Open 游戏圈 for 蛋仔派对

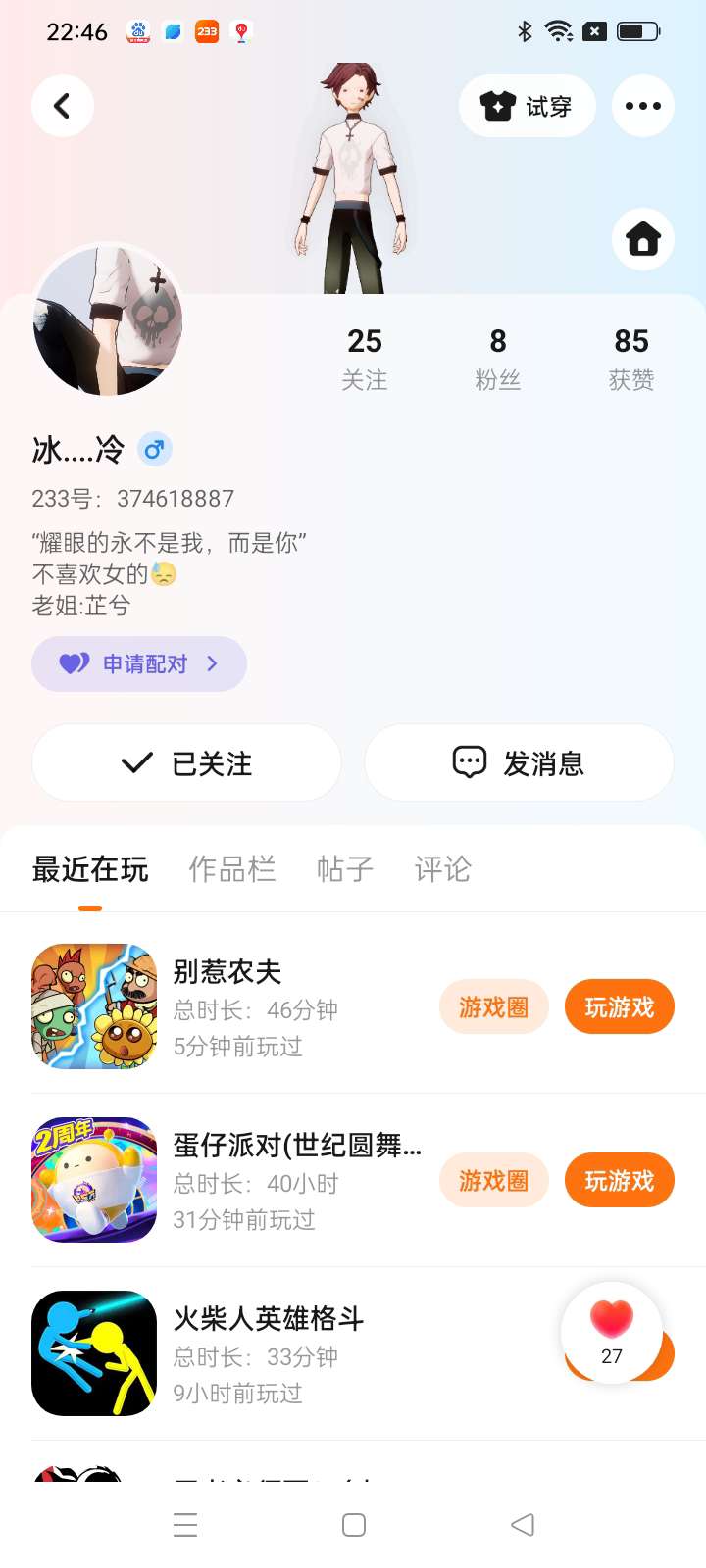coord(493,1180)
